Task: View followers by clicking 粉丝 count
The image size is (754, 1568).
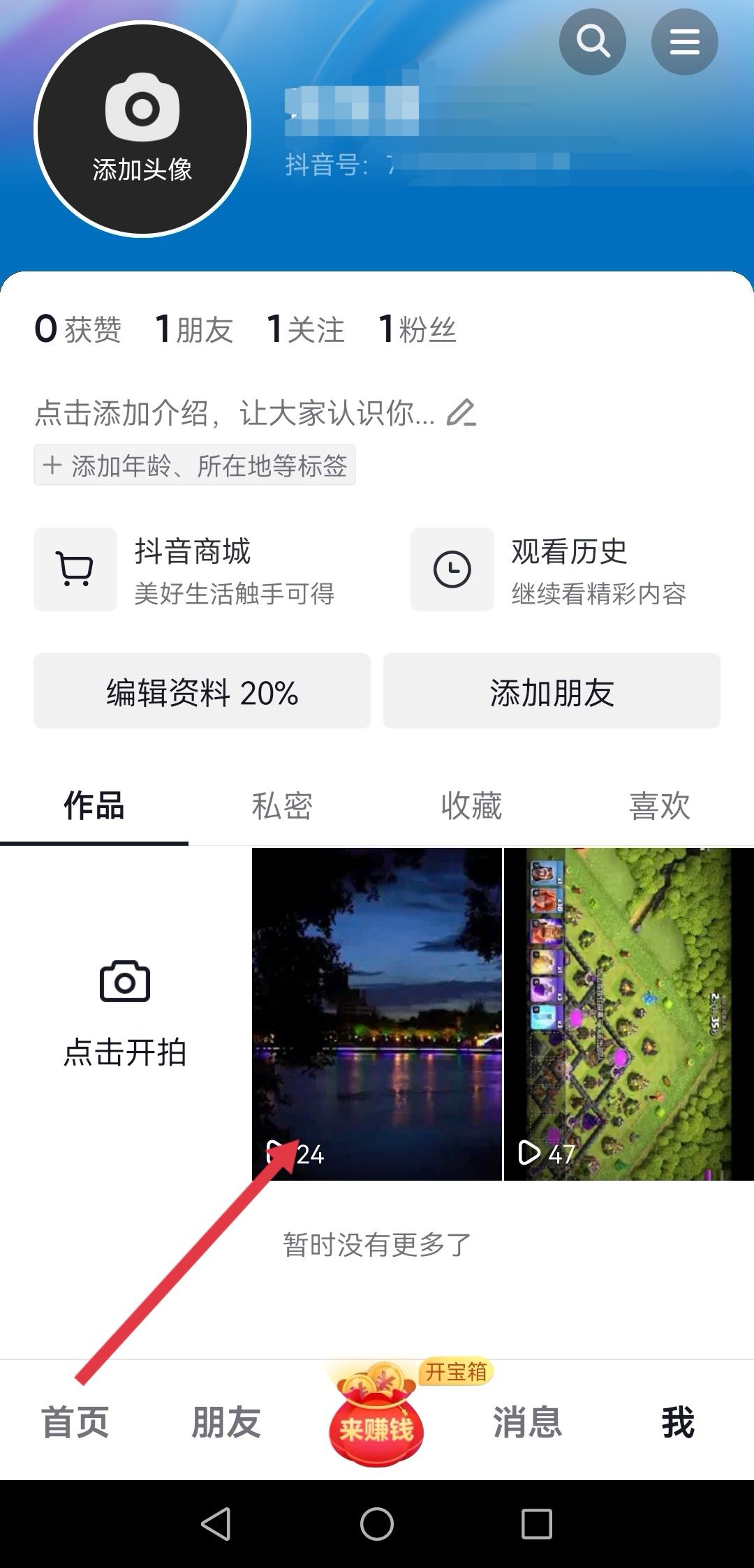Action: click(416, 328)
